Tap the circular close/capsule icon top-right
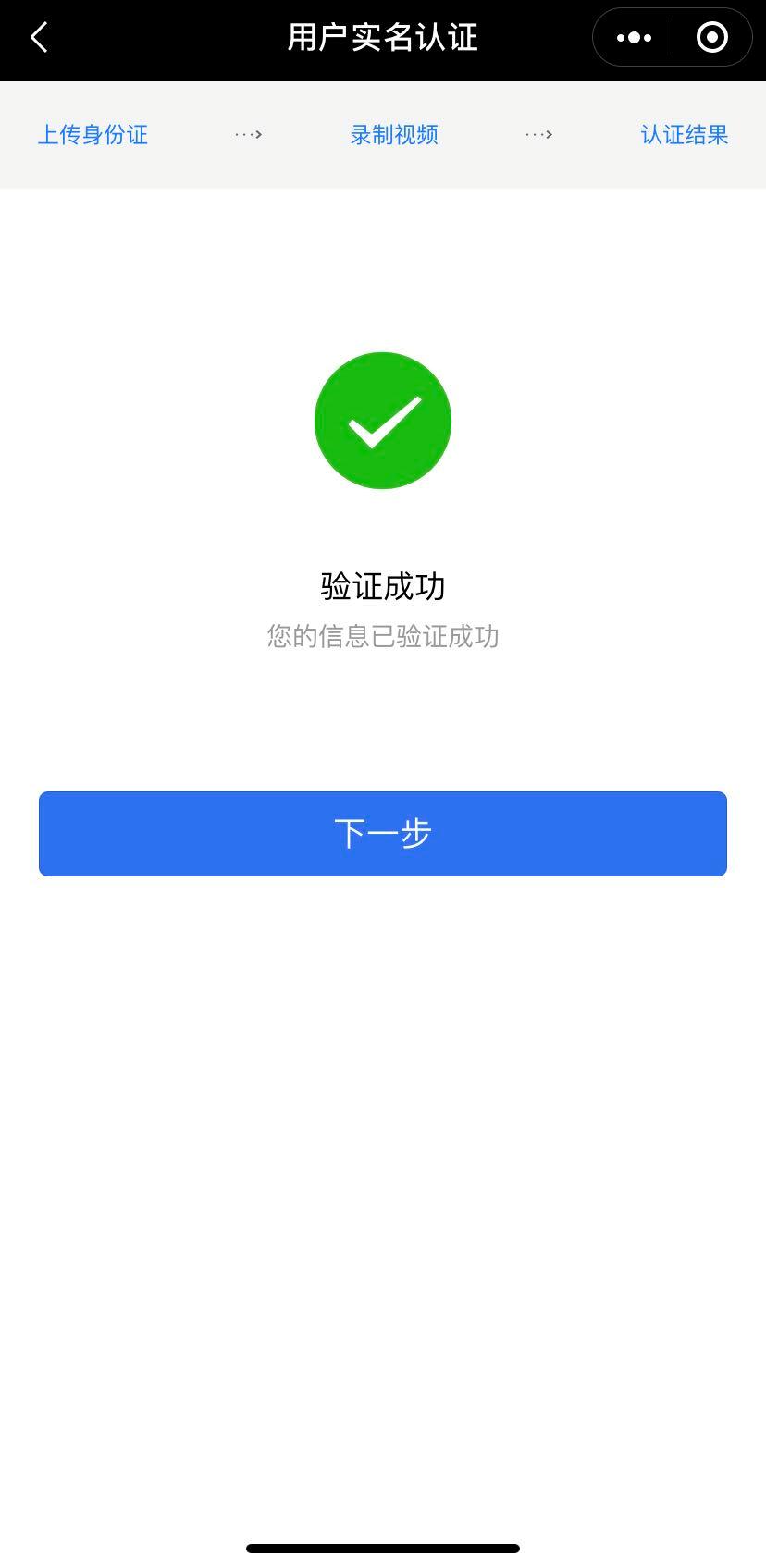766x1568 pixels. pyautogui.click(x=712, y=37)
